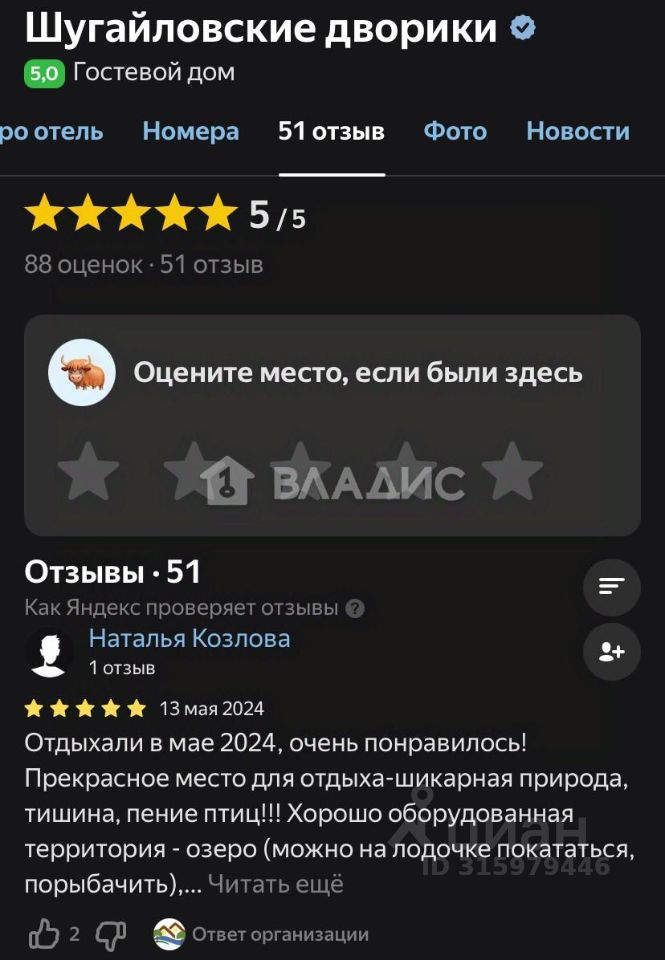
Task: Open Наталья Козлова's profile
Action: 189,638
